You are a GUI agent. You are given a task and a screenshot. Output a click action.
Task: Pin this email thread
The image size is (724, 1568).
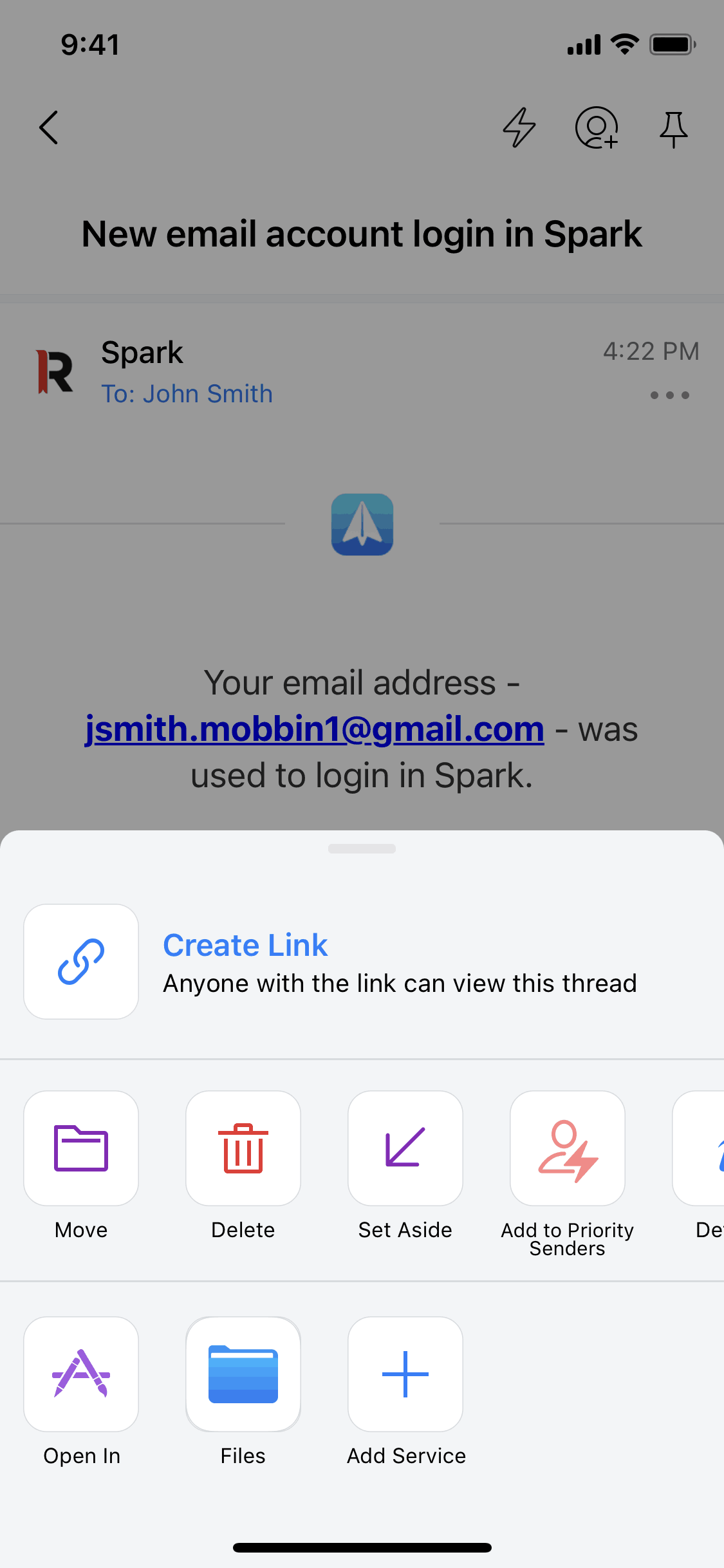[x=673, y=129]
